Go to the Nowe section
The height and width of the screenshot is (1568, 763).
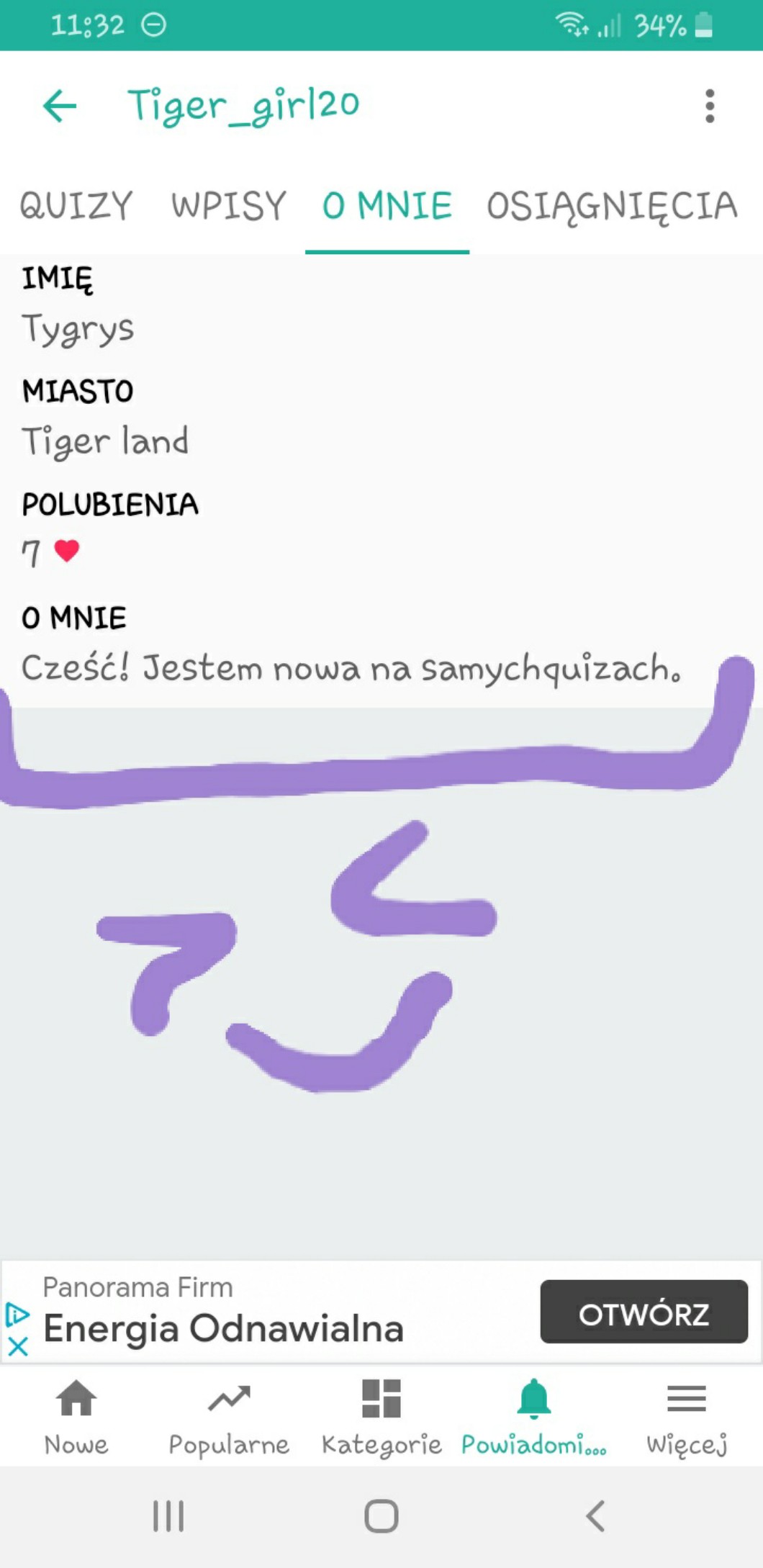click(76, 1416)
